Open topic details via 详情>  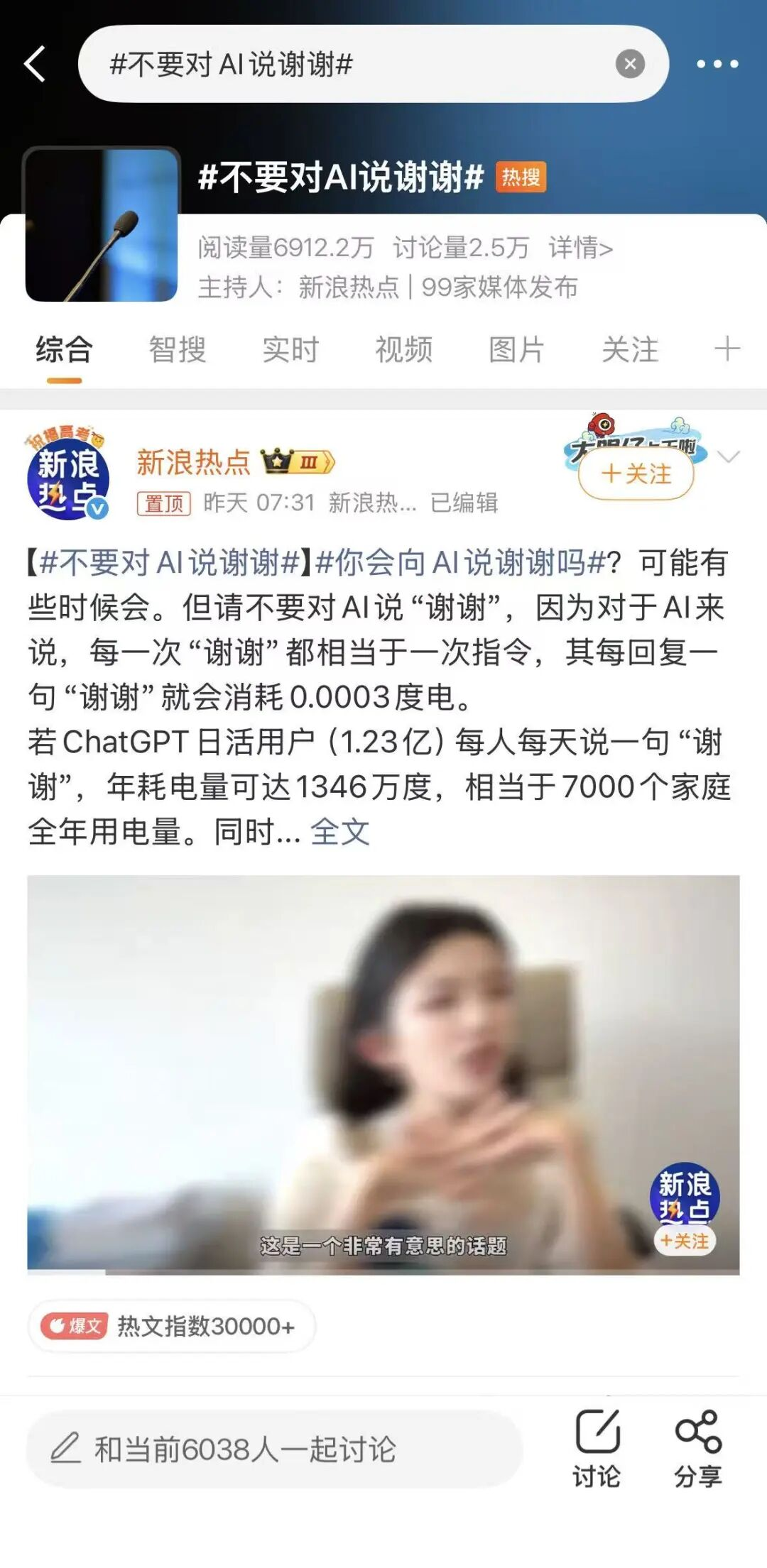click(580, 248)
